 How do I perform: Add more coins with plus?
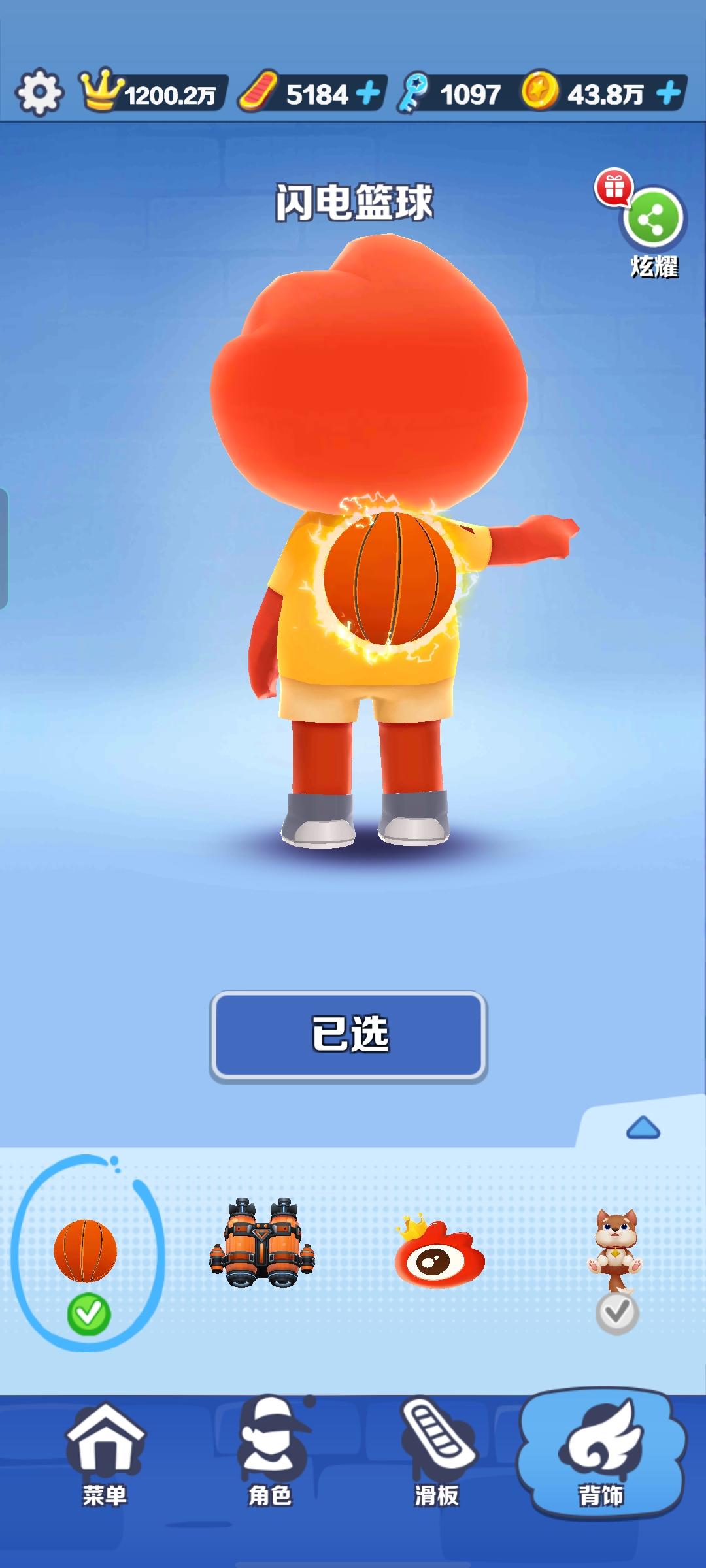click(669, 93)
